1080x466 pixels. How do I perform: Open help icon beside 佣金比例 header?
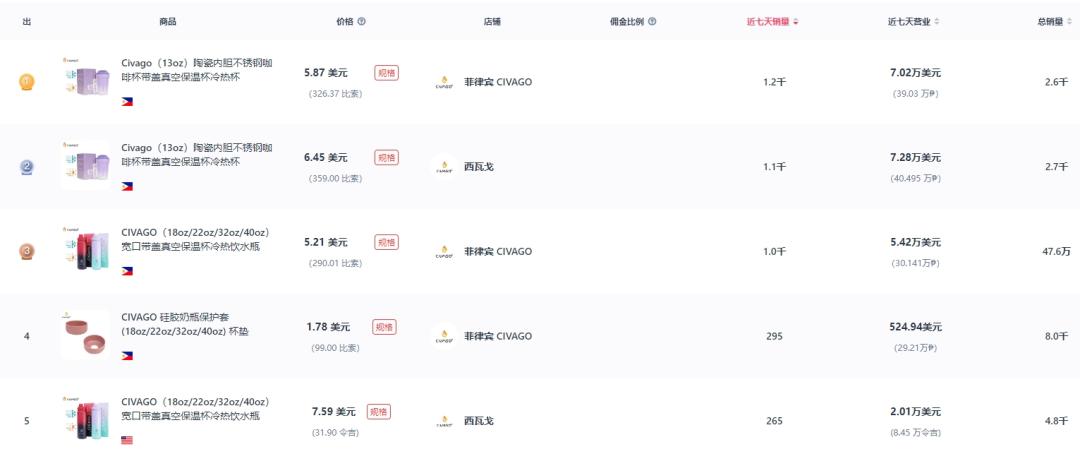coord(652,21)
